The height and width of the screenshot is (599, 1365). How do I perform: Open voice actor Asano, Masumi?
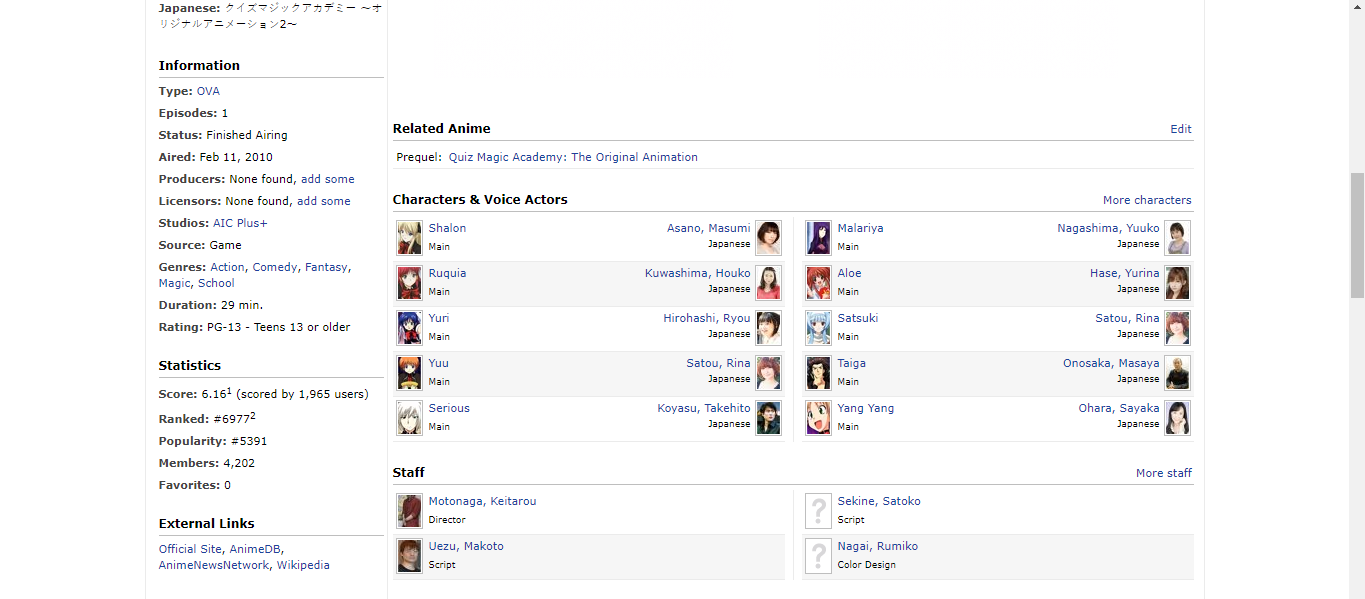pos(708,228)
